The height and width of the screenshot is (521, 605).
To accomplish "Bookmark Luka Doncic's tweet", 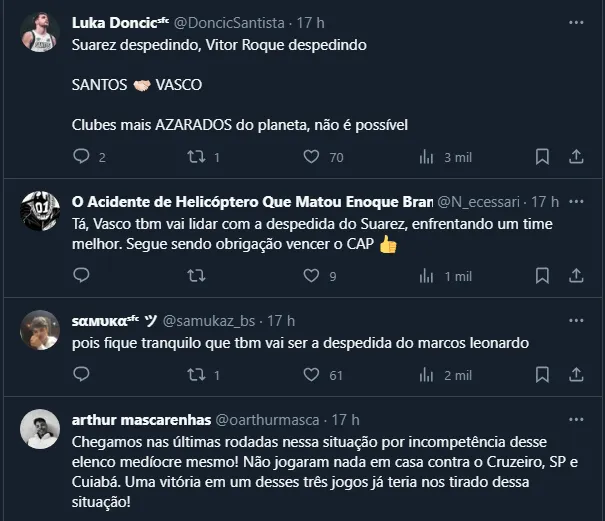I will click(542, 157).
